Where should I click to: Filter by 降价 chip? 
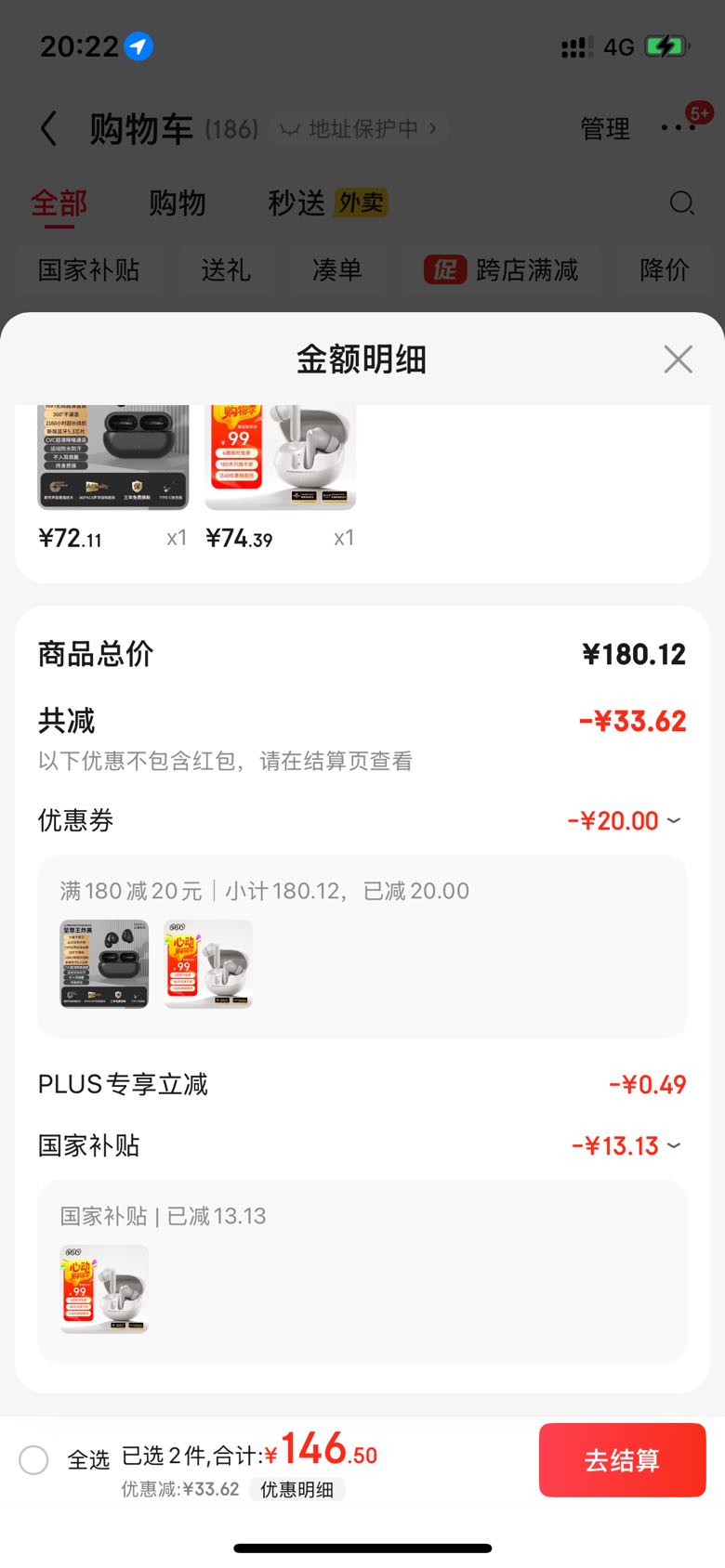click(664, 270)
